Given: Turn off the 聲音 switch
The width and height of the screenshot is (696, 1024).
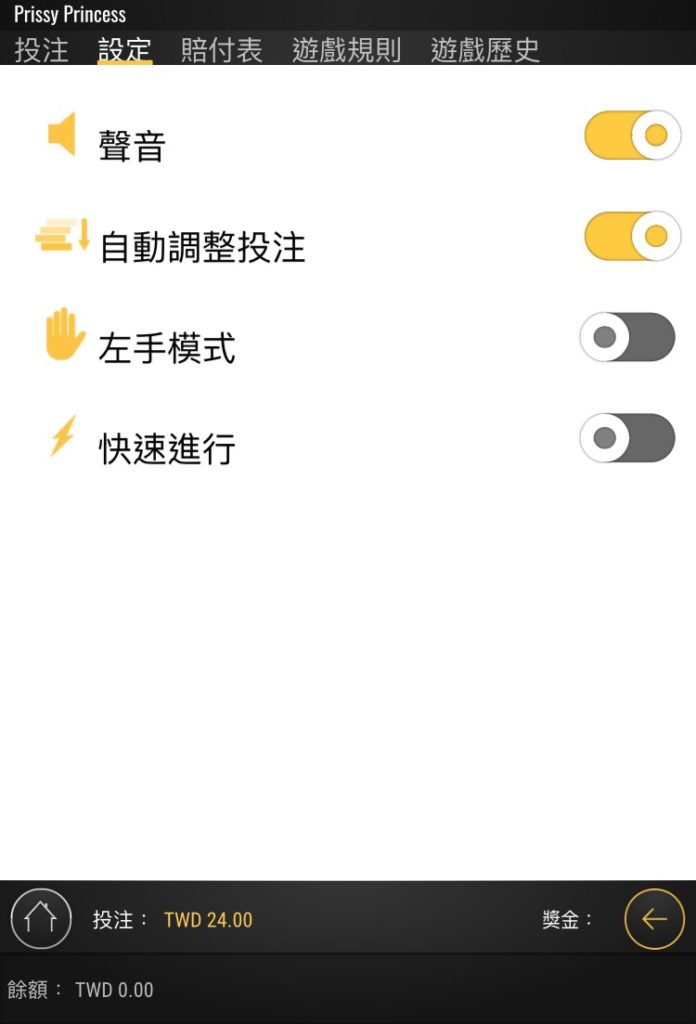Looking at the screenshot, I should (632, 136).
